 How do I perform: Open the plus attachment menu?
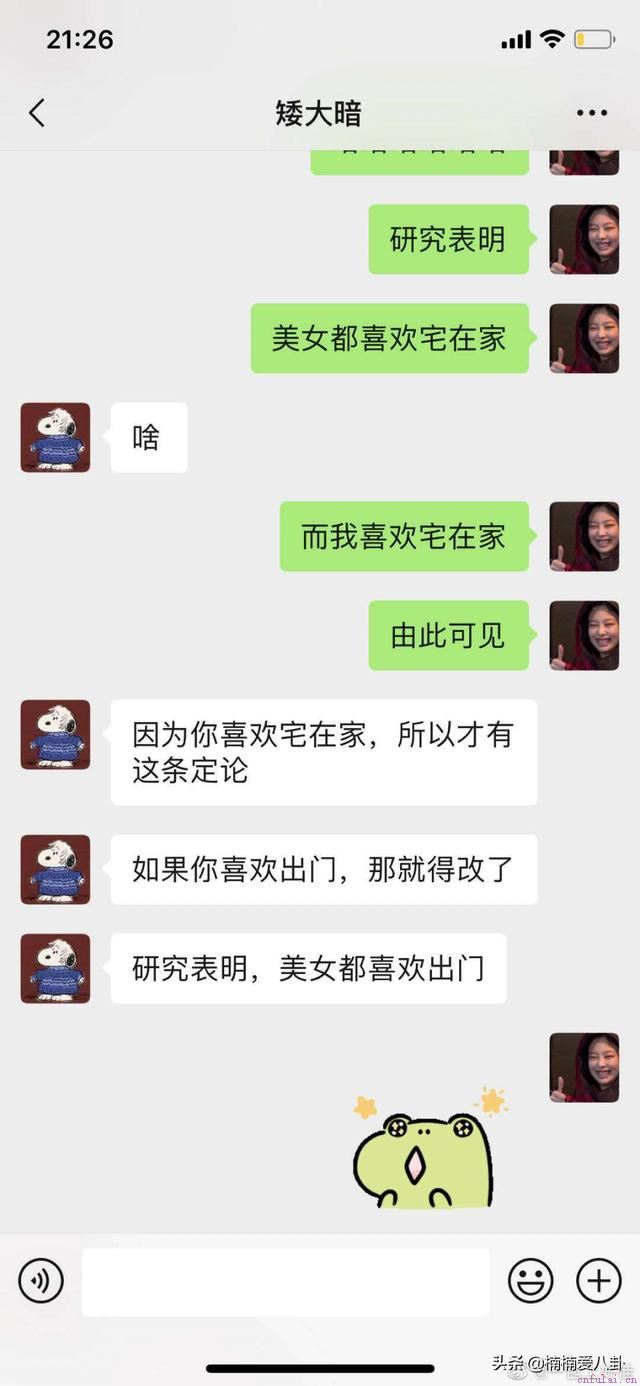point(598,1281)
